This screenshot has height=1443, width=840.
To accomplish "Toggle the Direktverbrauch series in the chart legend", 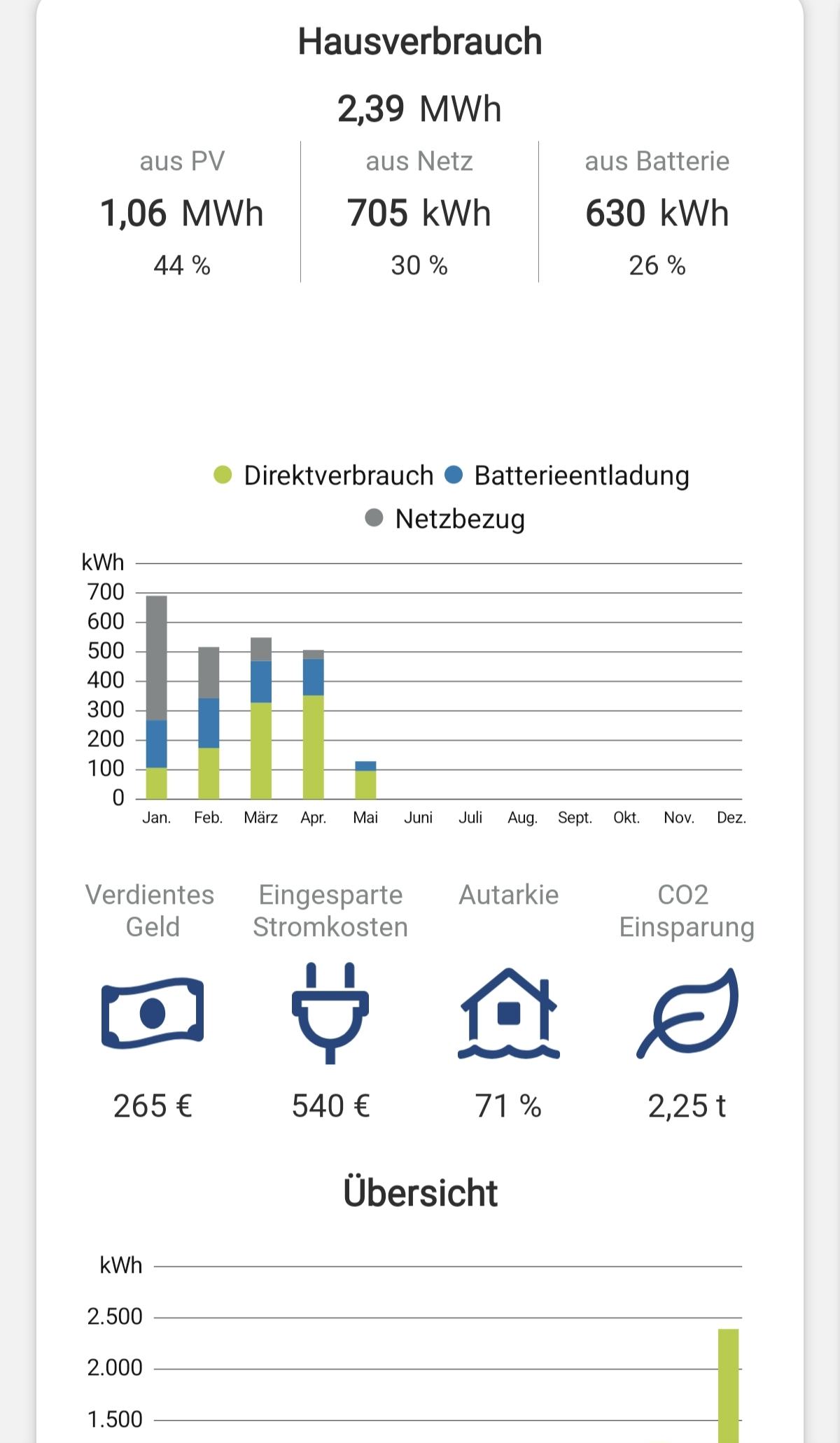I will 324,475.
